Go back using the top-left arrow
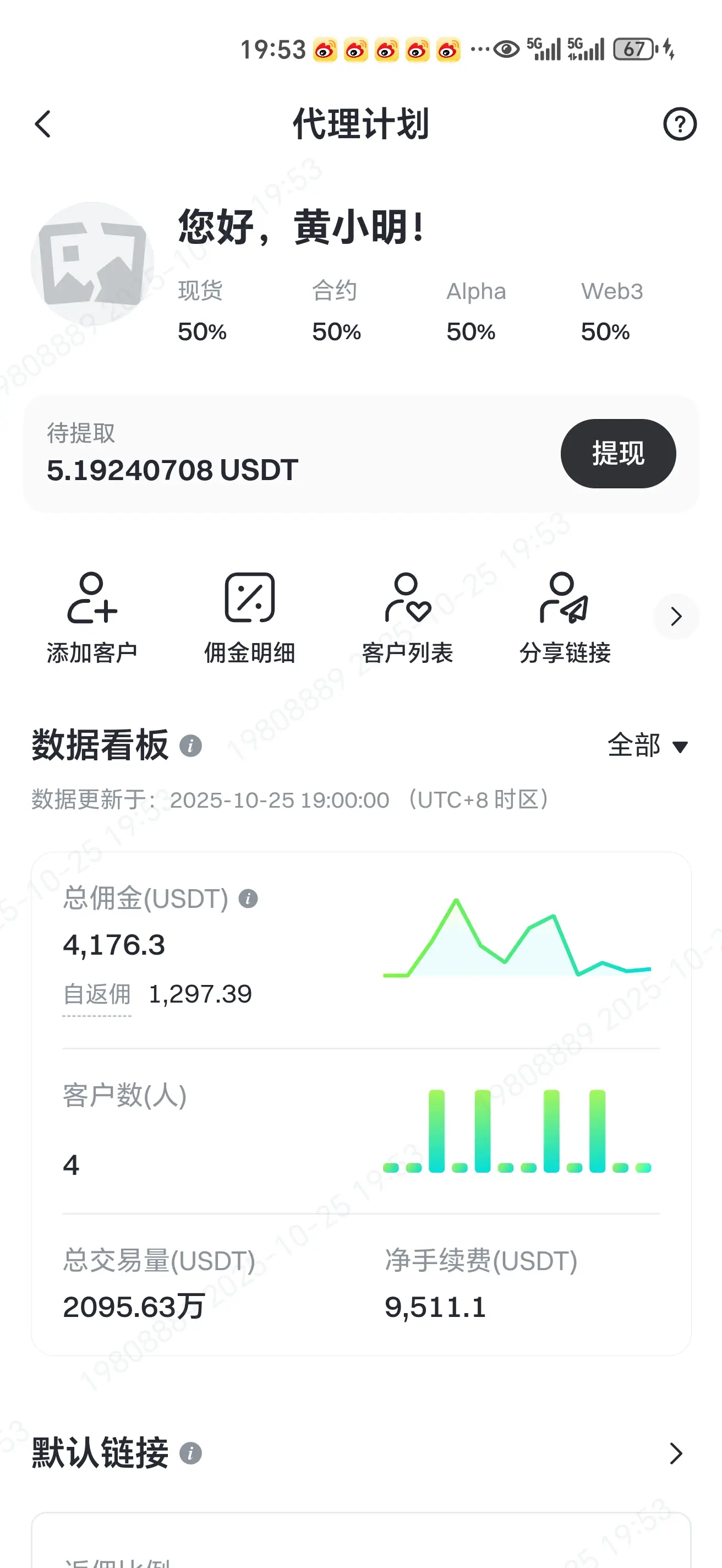Screen dimensions: 722x1568 (42, 124)
